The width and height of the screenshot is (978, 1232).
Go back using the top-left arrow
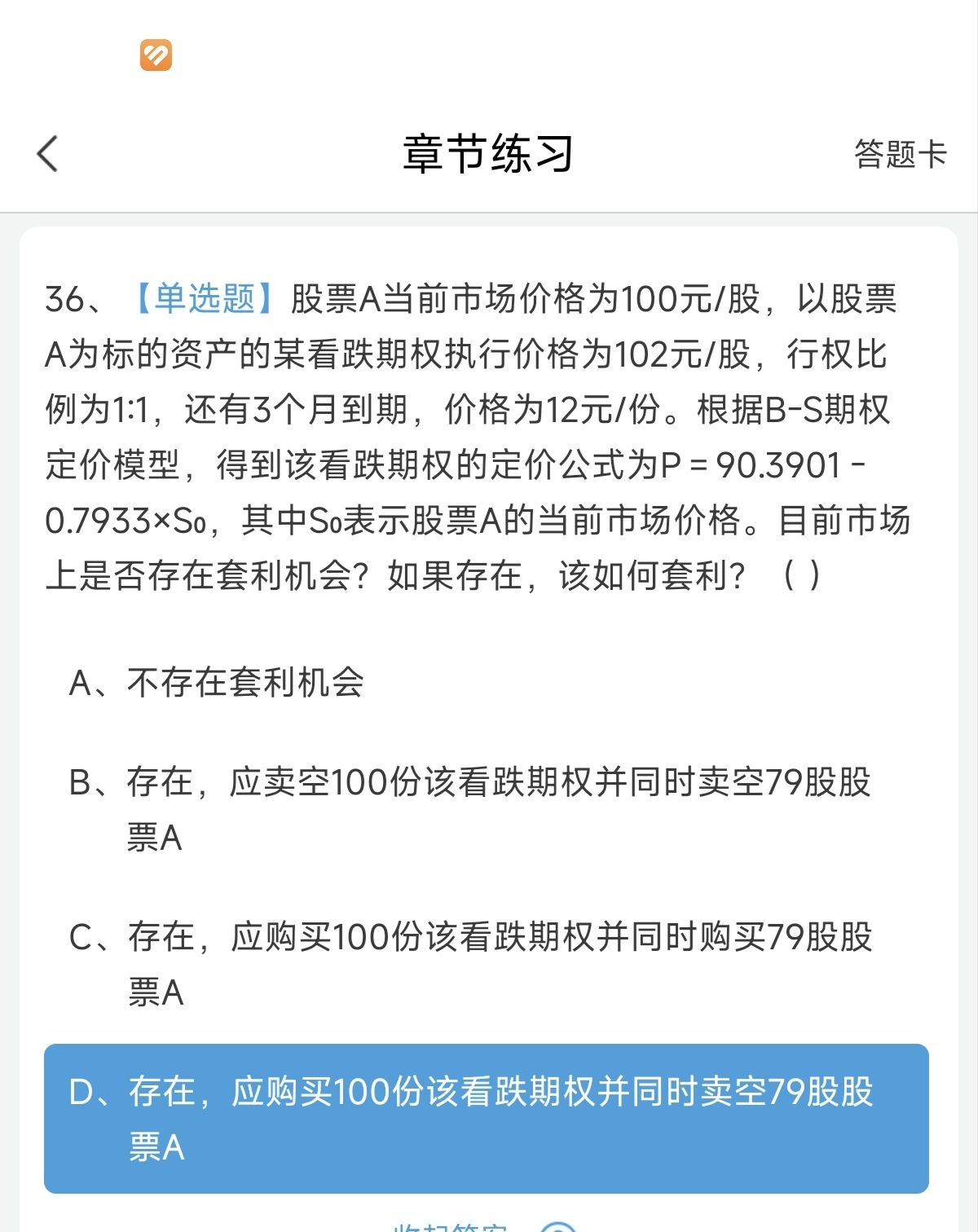[48, 153]
